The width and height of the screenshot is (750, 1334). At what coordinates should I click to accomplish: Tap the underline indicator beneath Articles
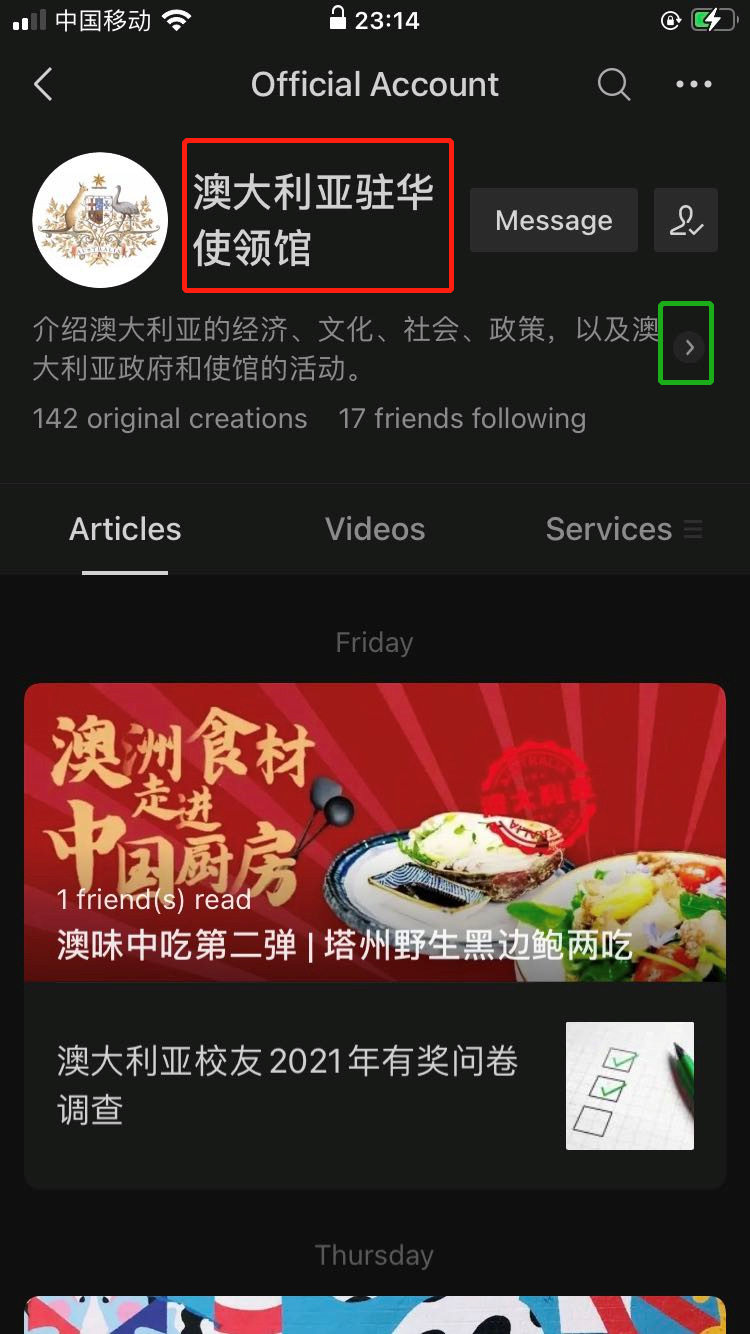(124, 572)
